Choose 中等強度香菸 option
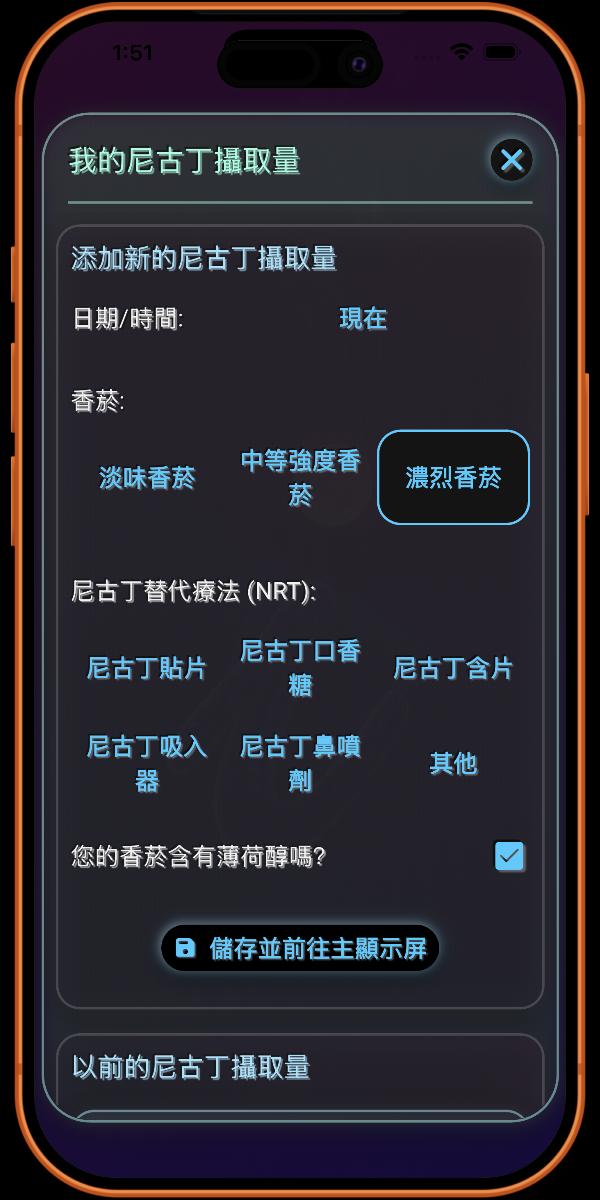This screenshot has width=600, height=1200. coord(300,478)
